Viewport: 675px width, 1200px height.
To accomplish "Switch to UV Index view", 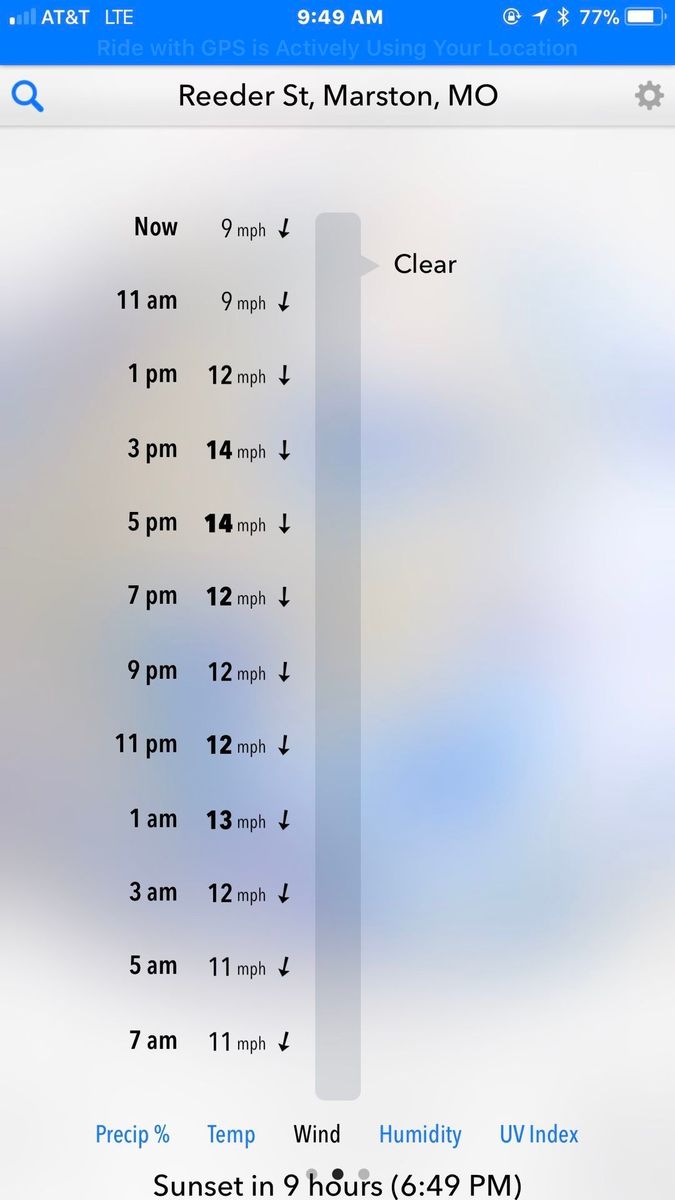I will coord(539,1134).
